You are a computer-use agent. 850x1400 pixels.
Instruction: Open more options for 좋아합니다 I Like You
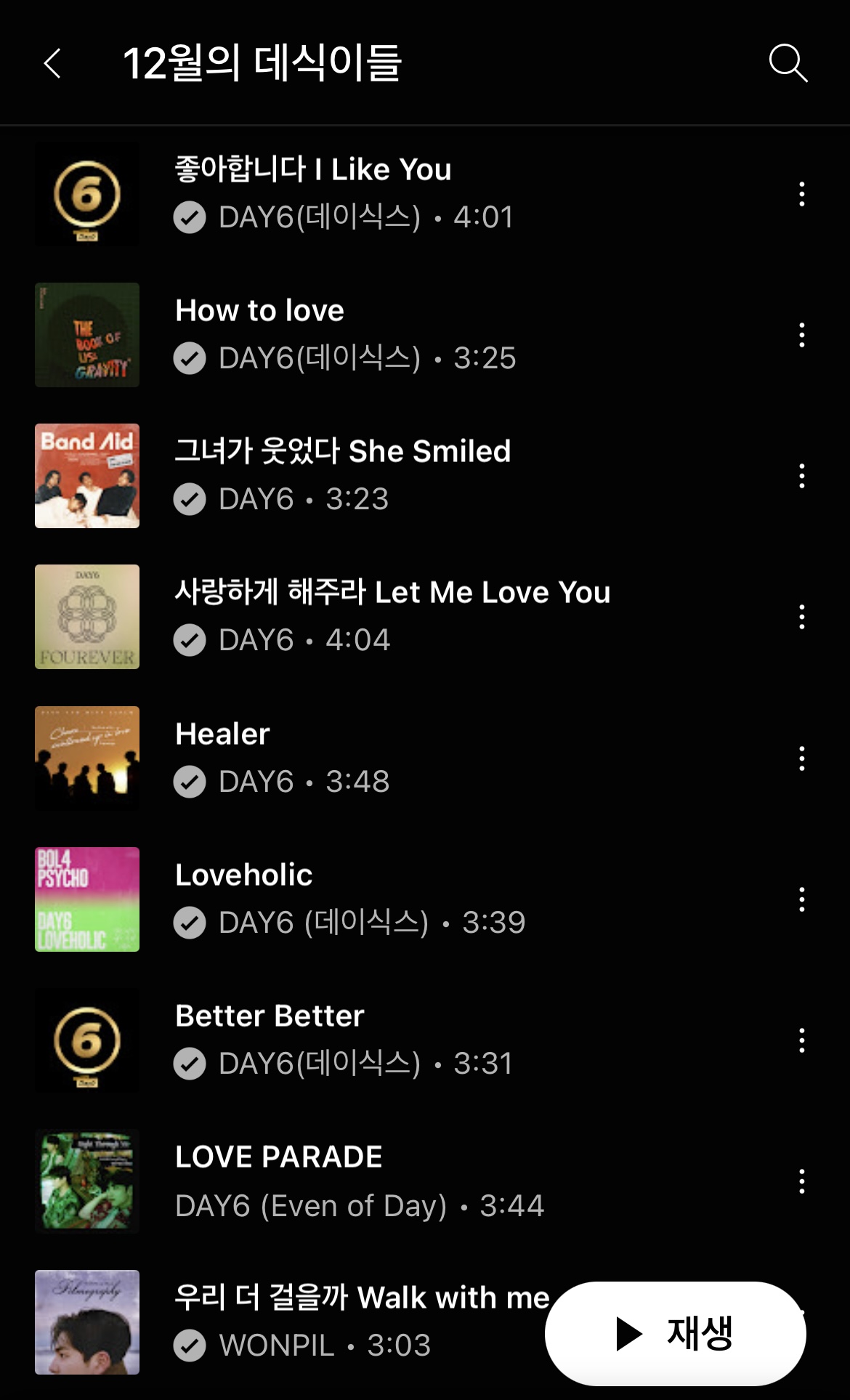(802, 194)
